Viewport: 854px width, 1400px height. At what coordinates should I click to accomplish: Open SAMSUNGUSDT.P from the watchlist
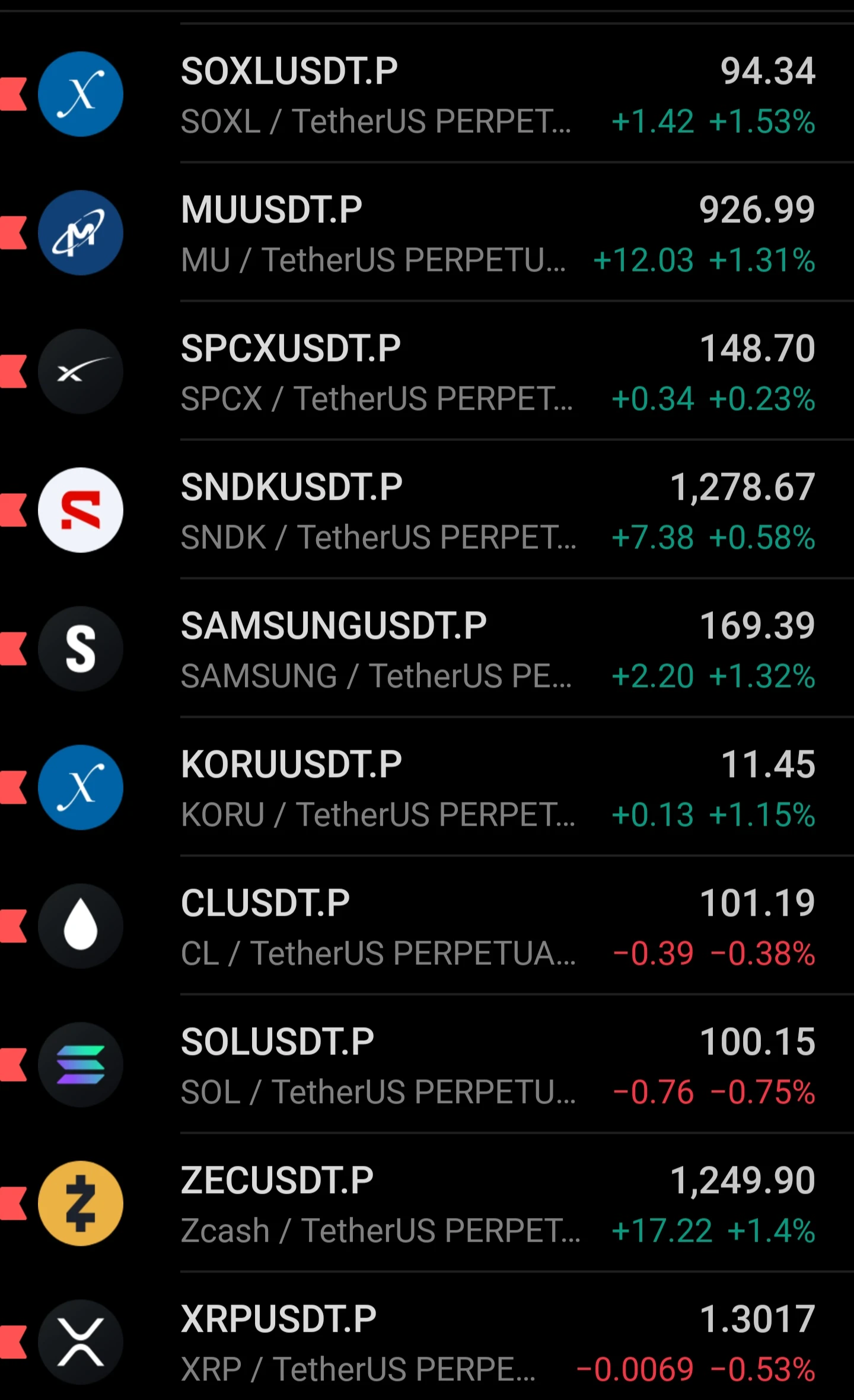427,648
